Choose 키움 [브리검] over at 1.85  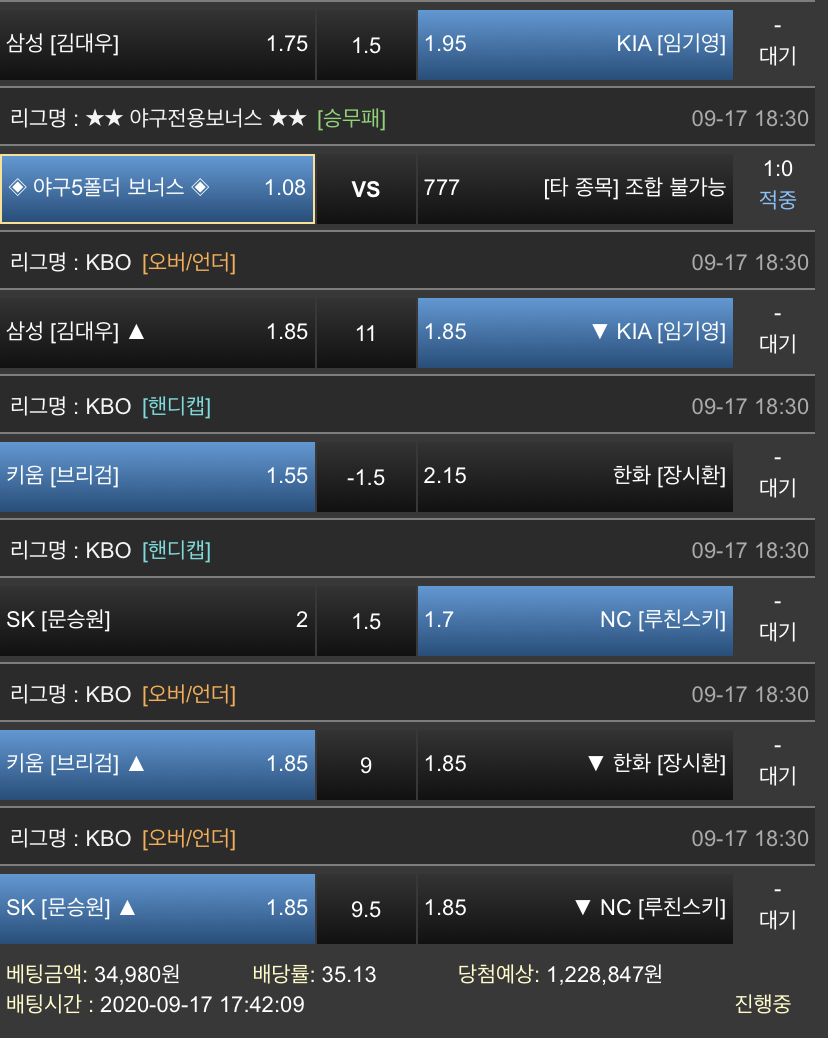pyautogui.click(x=157, y=764)
